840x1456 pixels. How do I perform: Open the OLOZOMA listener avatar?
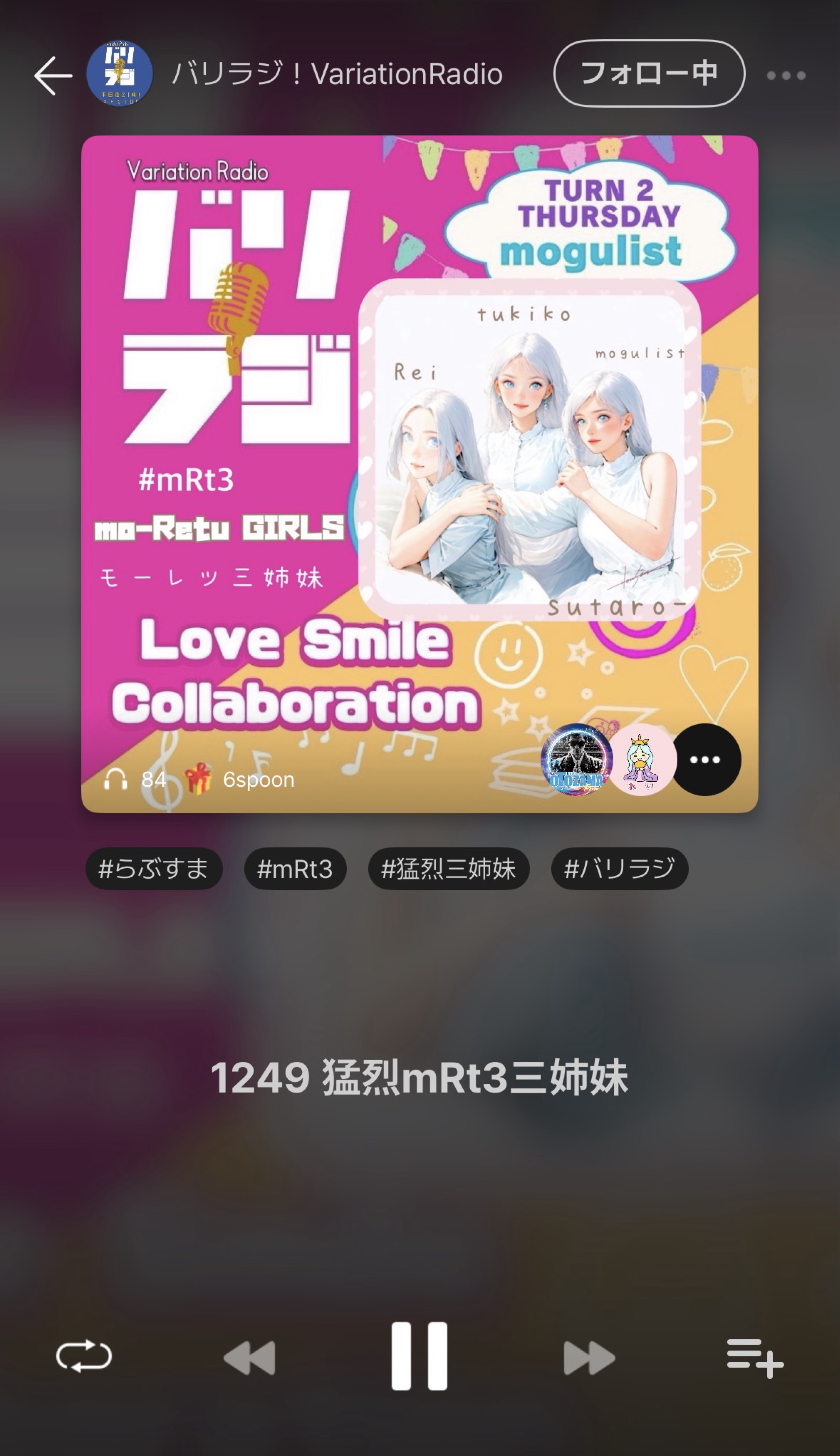coord(576,759)
